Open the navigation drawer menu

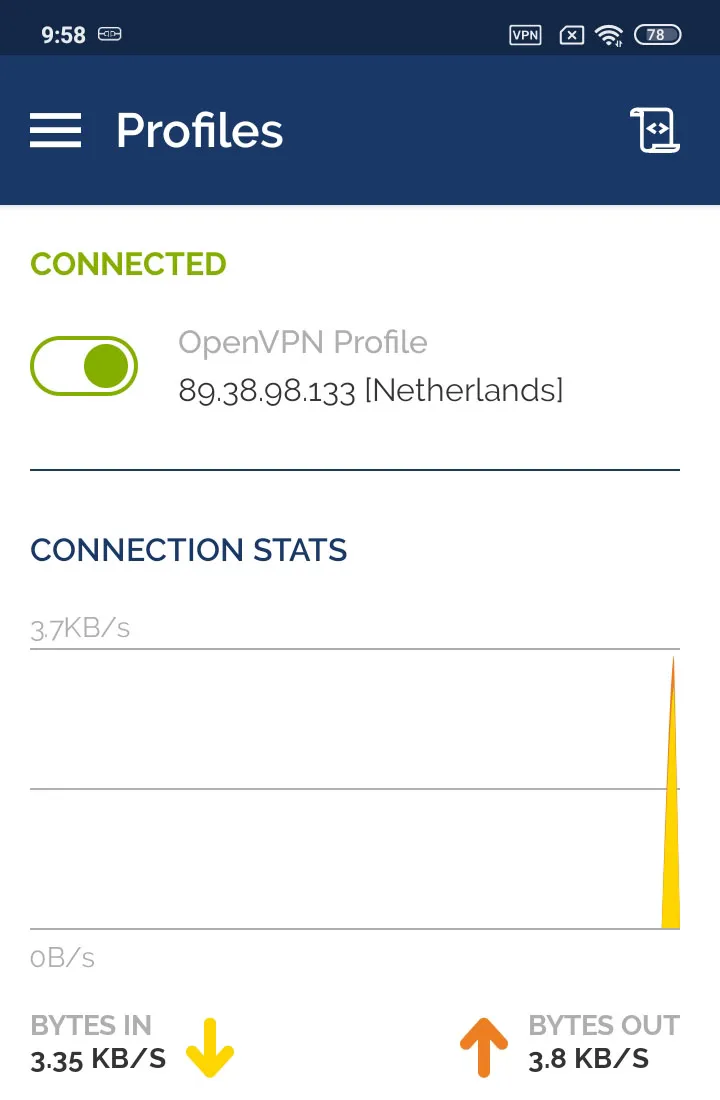[55, 130]
